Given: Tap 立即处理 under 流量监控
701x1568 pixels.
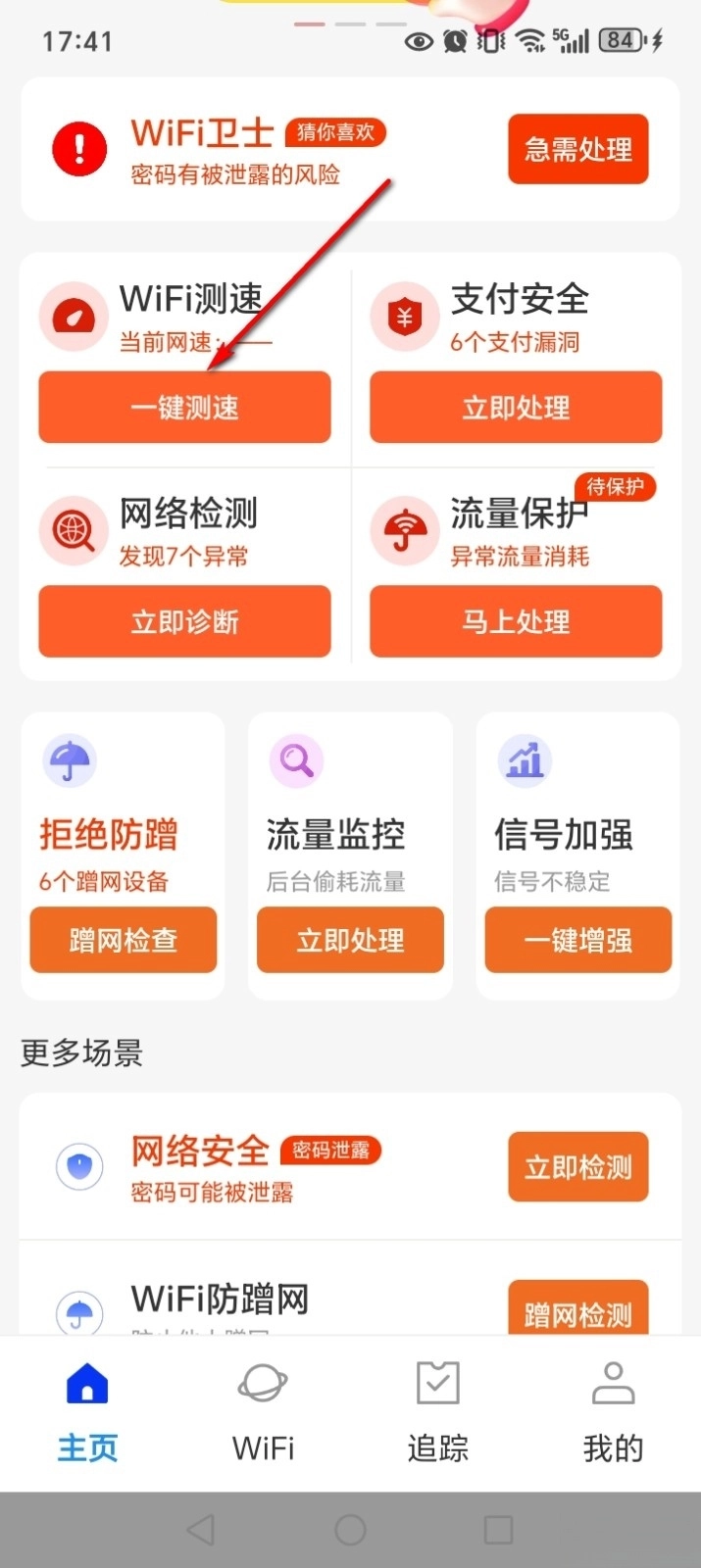Looking at the screenshot, I should pos(350,940).
